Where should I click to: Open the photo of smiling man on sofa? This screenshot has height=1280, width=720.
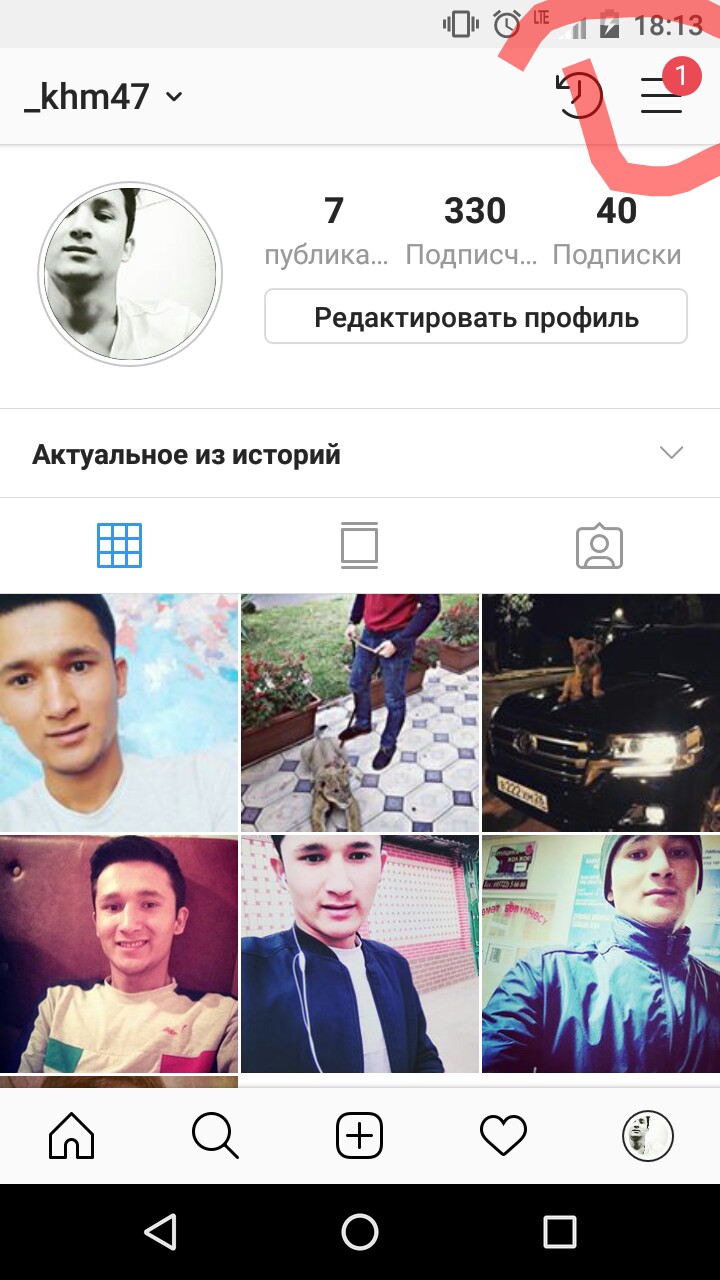pos(119,953)
